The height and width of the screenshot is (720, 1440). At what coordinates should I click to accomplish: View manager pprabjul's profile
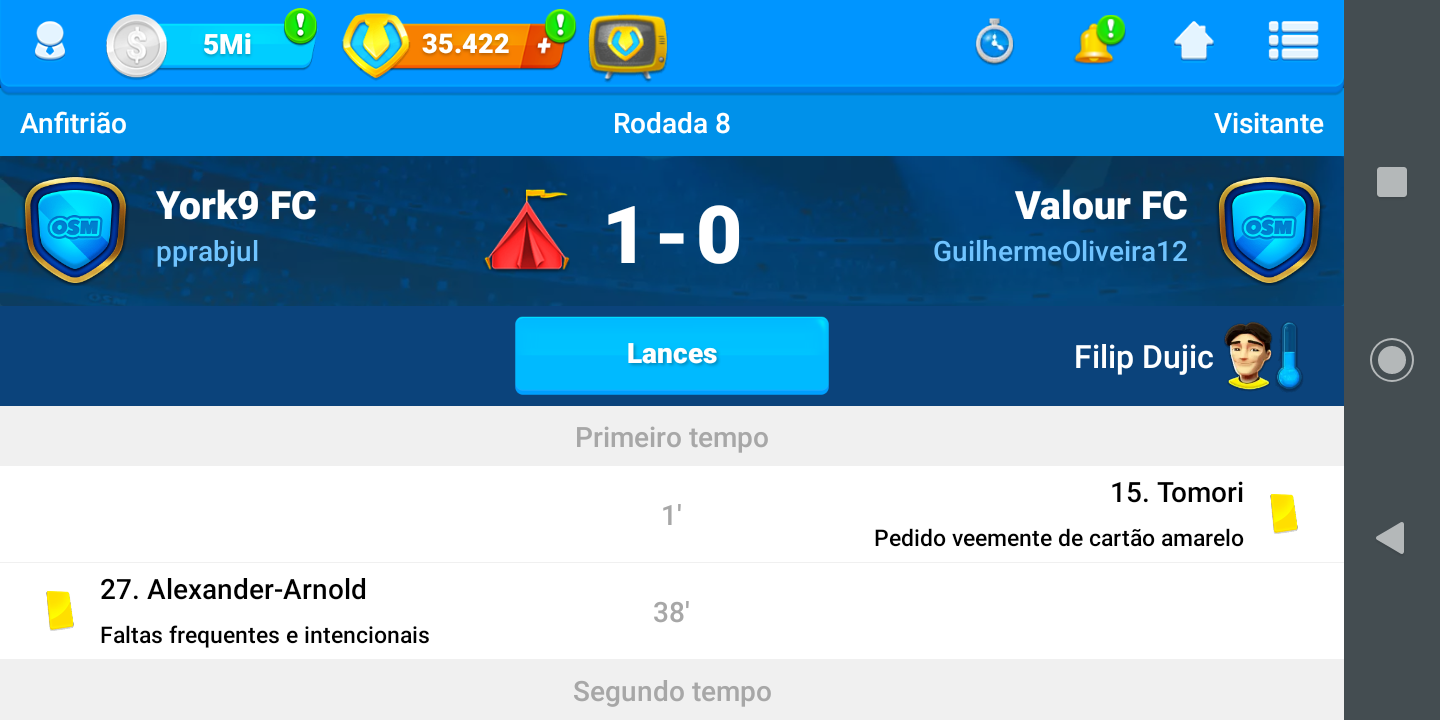pyautogui.click(x=207, y=251)
